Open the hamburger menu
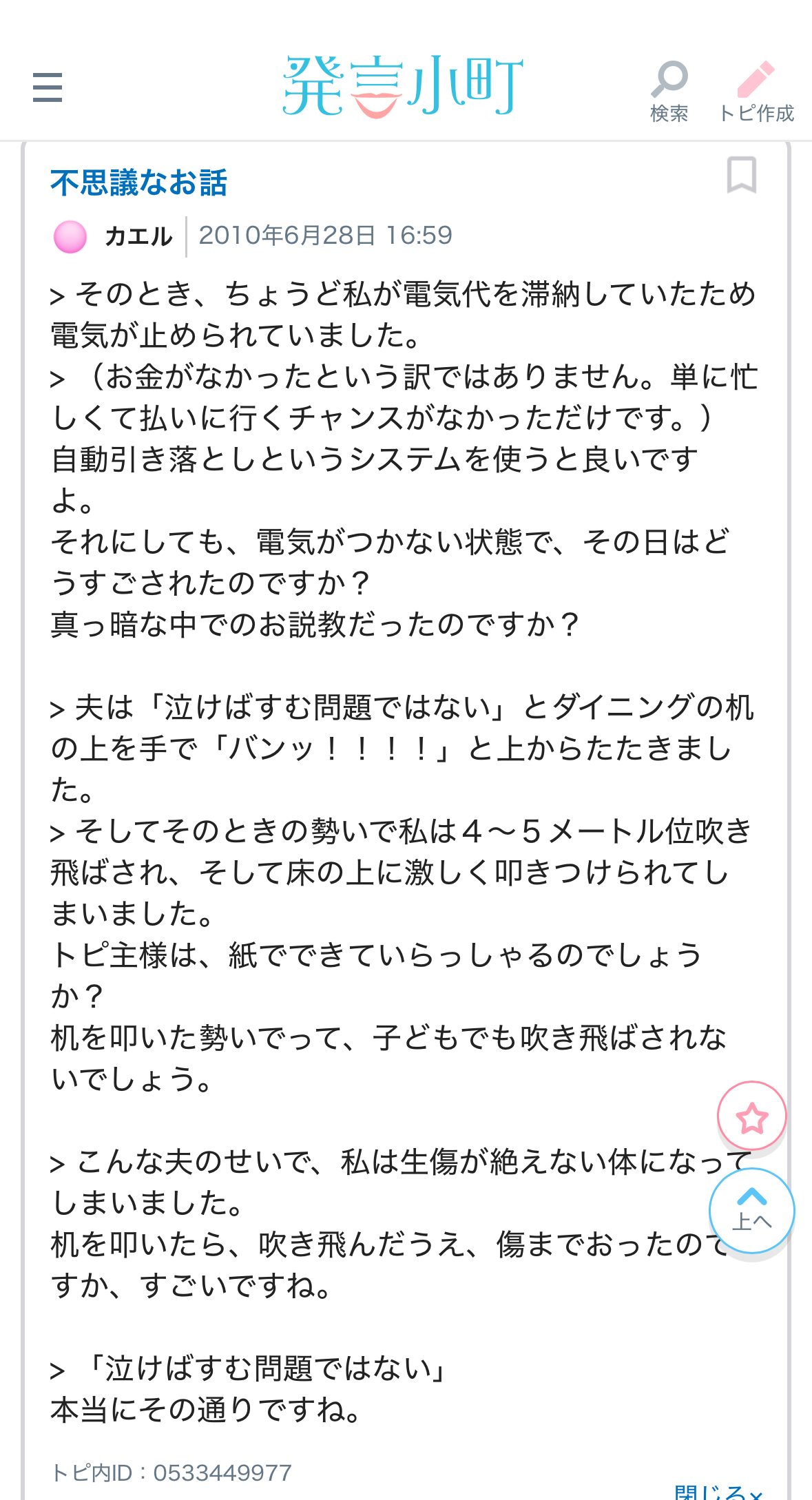 (48, 87)
